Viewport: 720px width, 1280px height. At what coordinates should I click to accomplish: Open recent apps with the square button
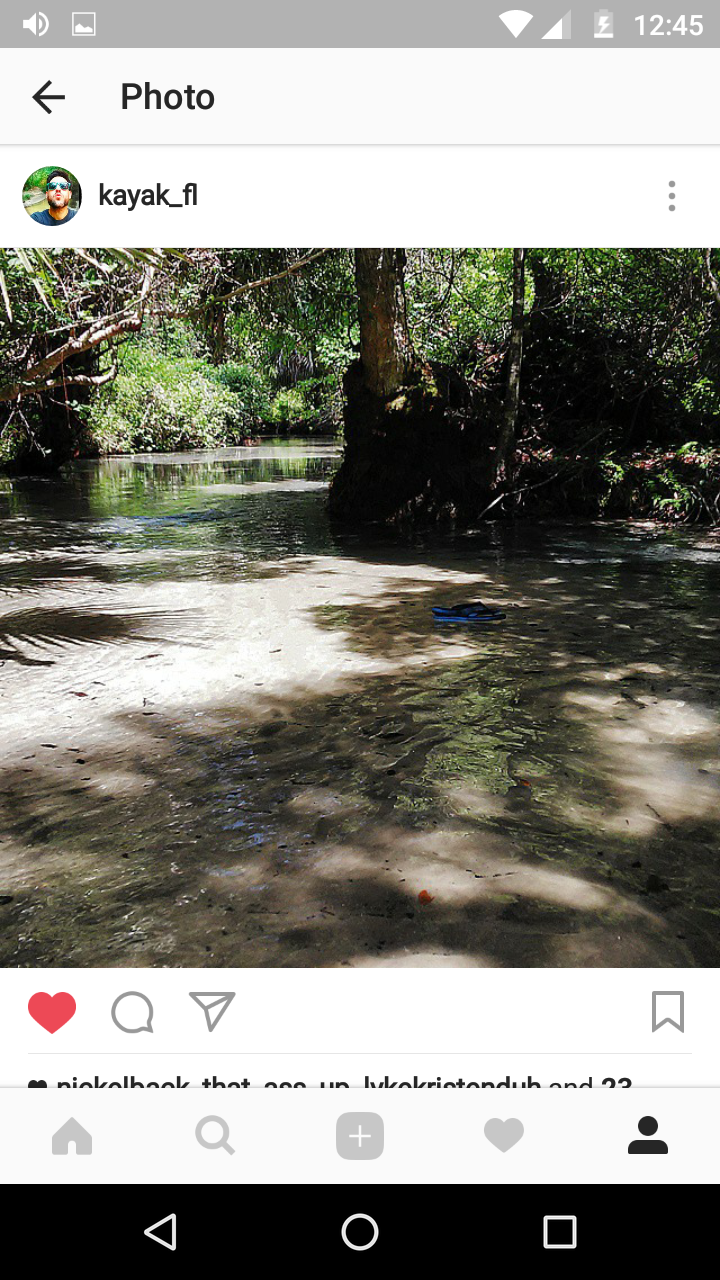[x=560, y=1231]
